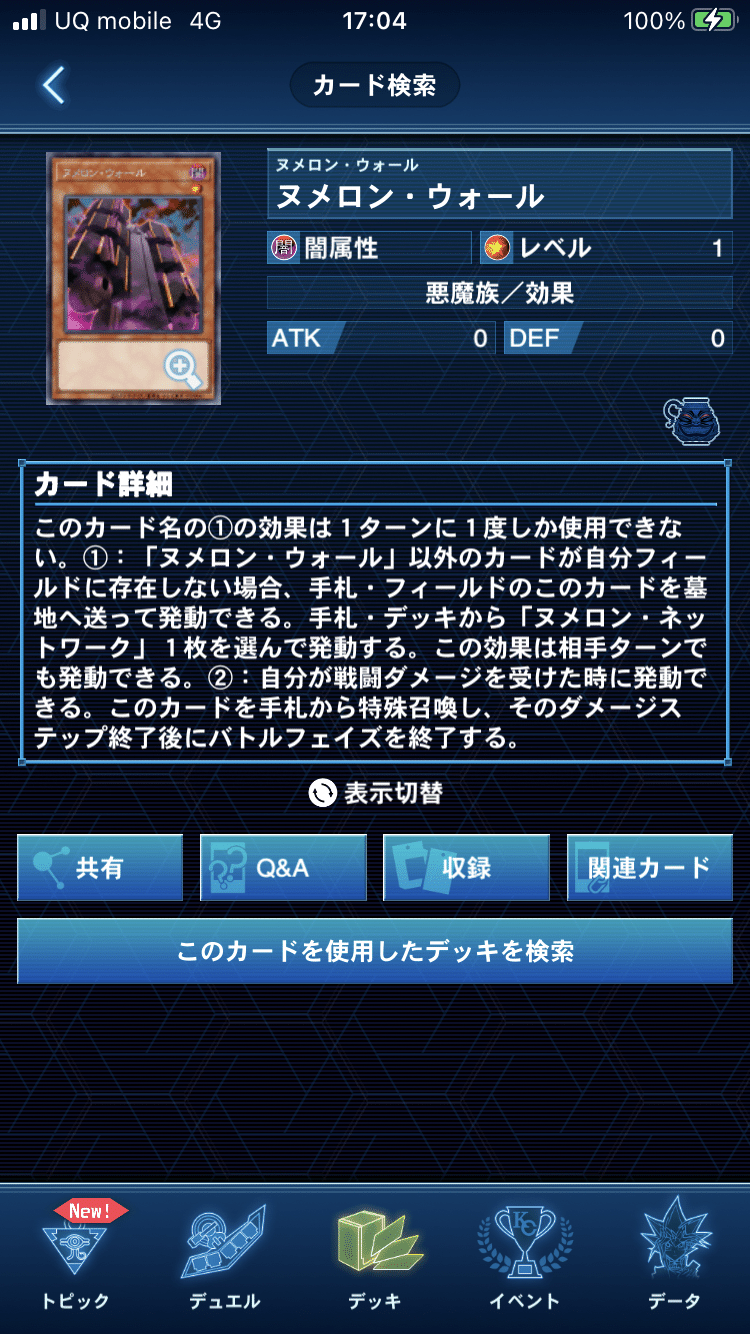Open the Q&A for this card

pyautogui.click(x=283, y=868)
